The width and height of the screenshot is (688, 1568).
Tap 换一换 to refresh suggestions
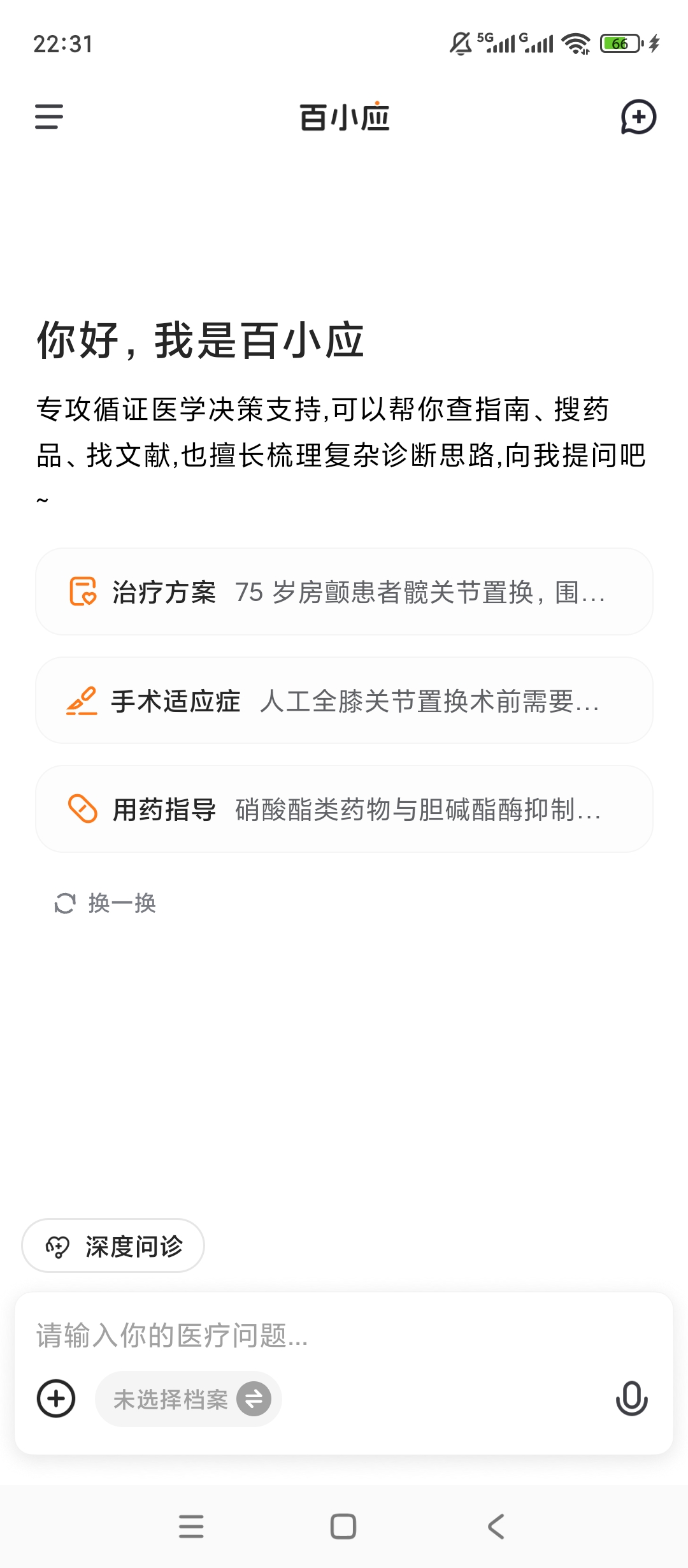tap(122, 903)
